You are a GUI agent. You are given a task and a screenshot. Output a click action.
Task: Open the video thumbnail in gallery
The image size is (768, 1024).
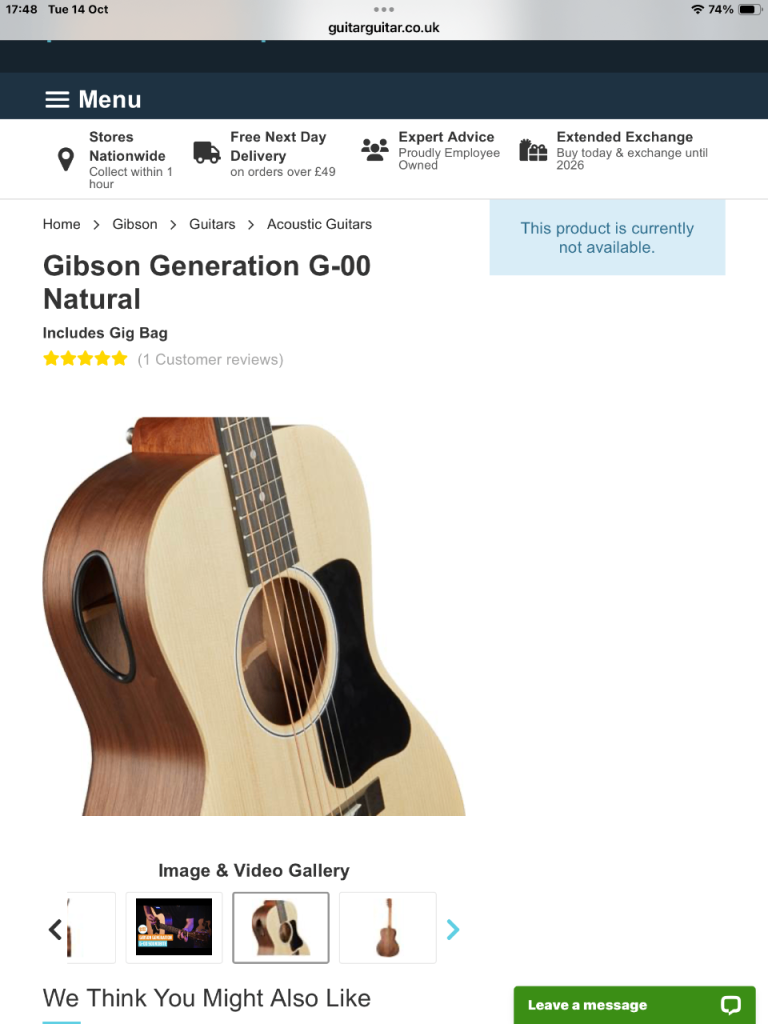point(174,927)
